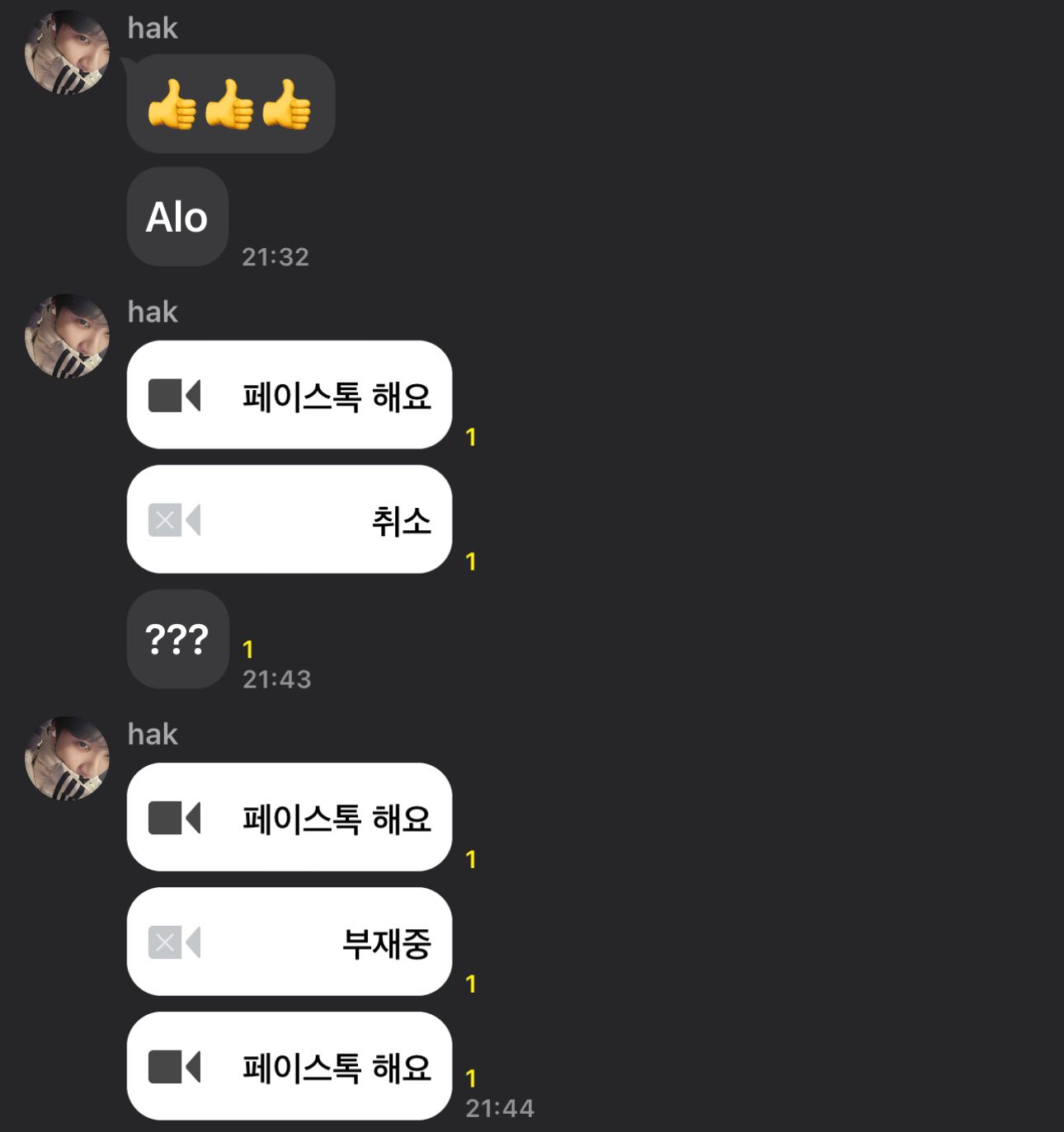The width and height of the screenshot is (1064, 1132).
Task: Tap the 부재중 missed video call bubble
Action: pyautogui.click(x=289, y=942)
